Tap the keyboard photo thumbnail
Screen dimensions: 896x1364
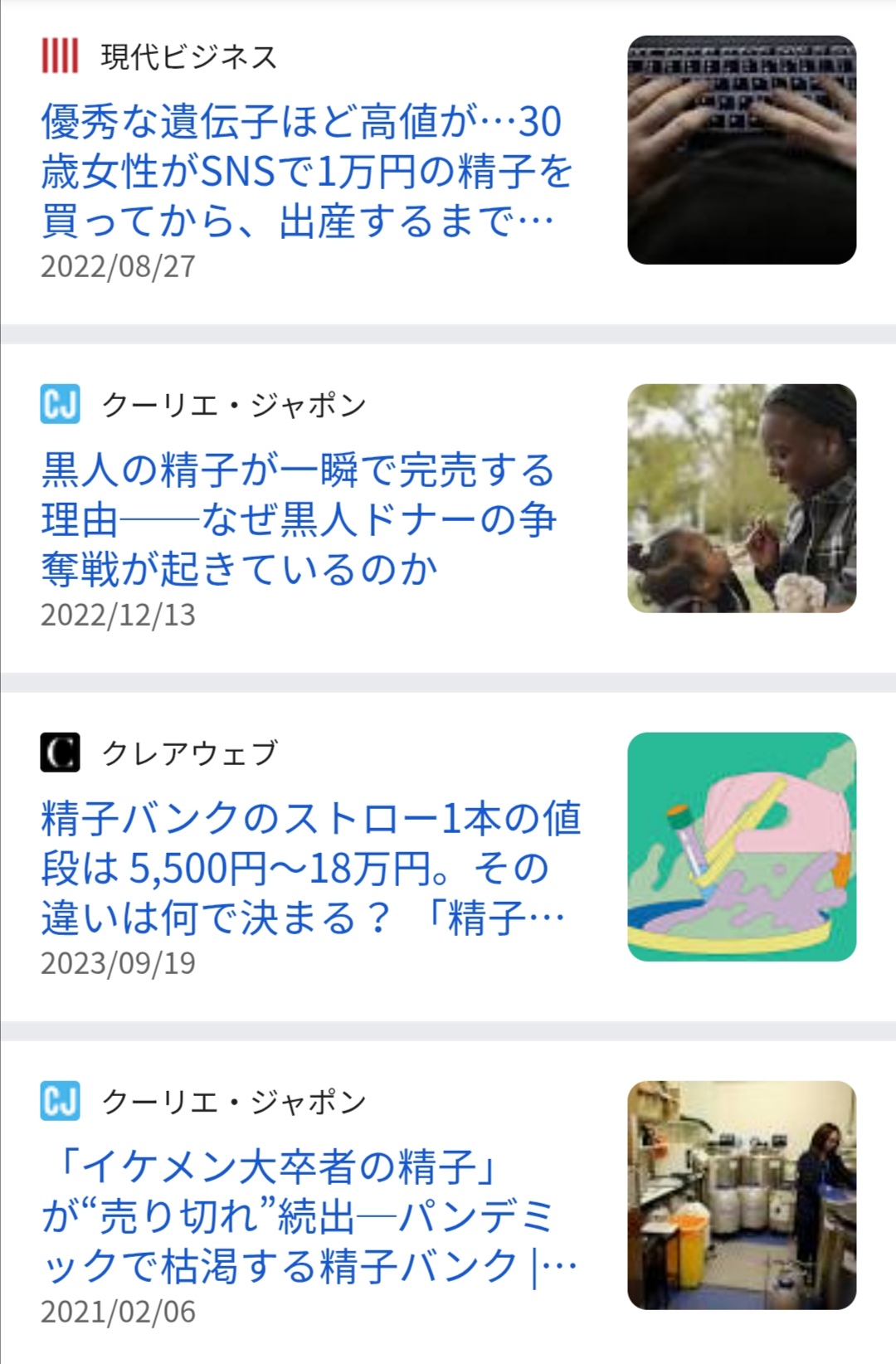point(741,150)
